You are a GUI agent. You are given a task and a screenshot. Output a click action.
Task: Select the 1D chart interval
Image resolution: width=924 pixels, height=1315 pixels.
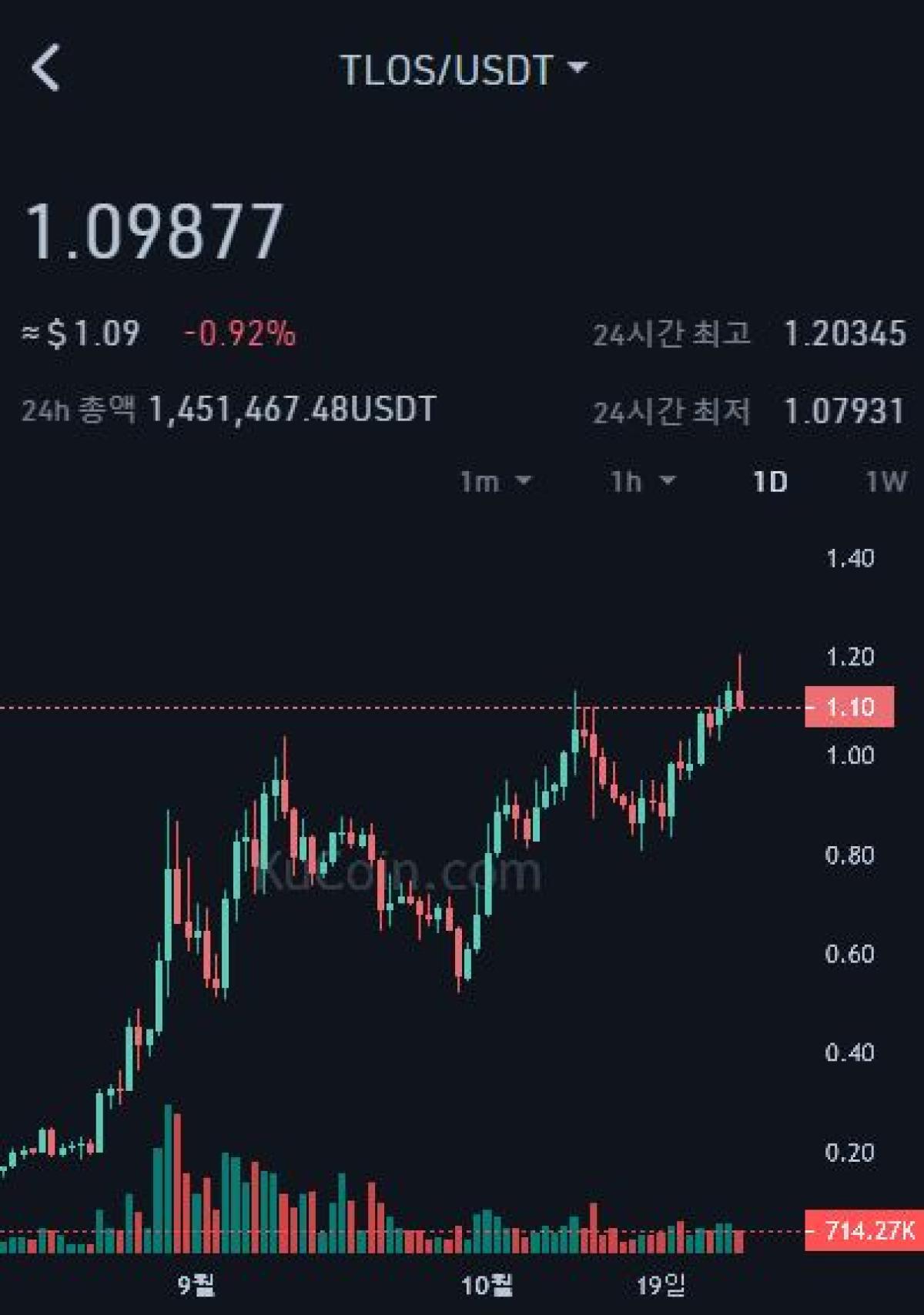point(769,482)
